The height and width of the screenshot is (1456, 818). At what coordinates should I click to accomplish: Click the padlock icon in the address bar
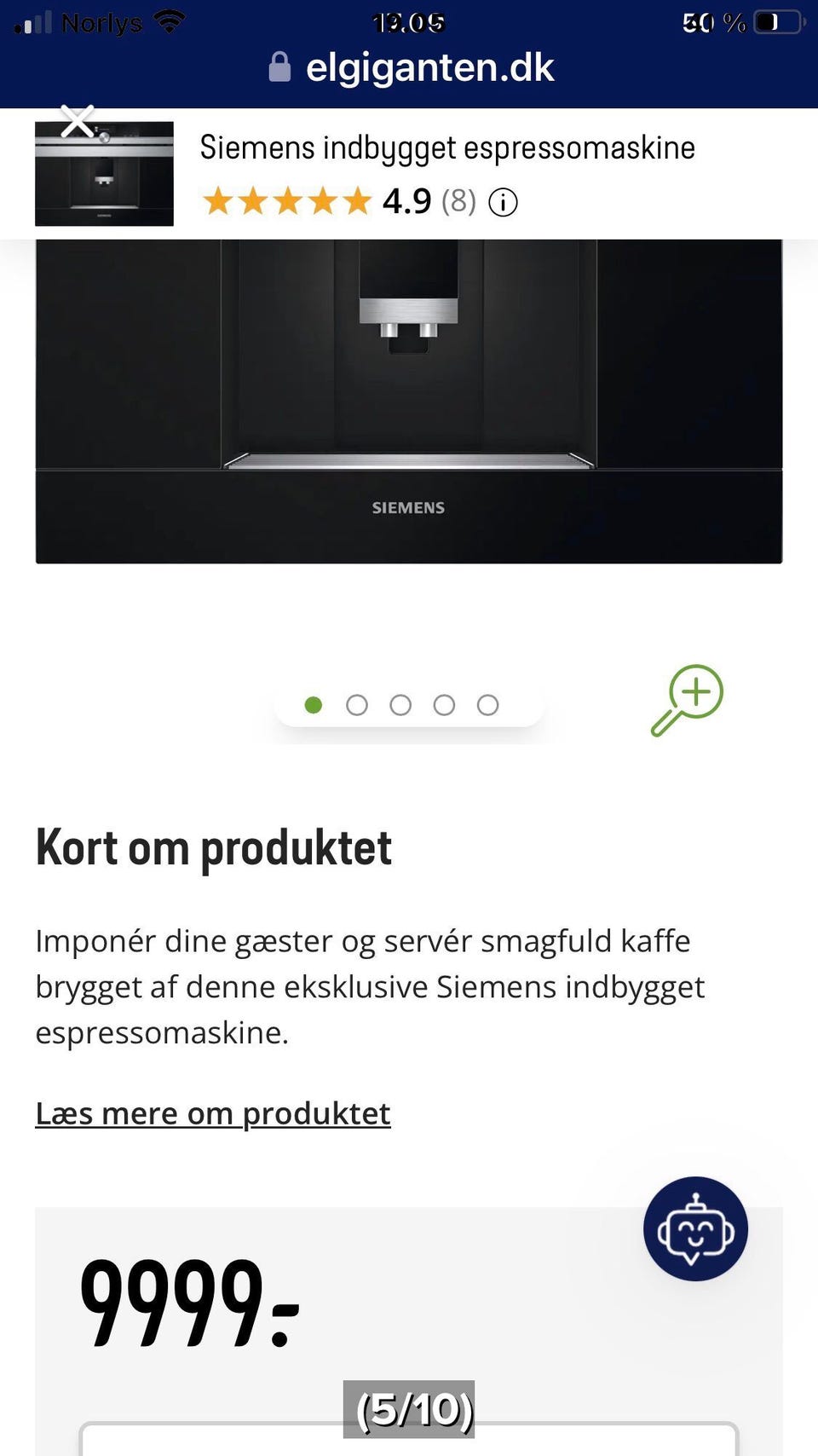[279, 66]
